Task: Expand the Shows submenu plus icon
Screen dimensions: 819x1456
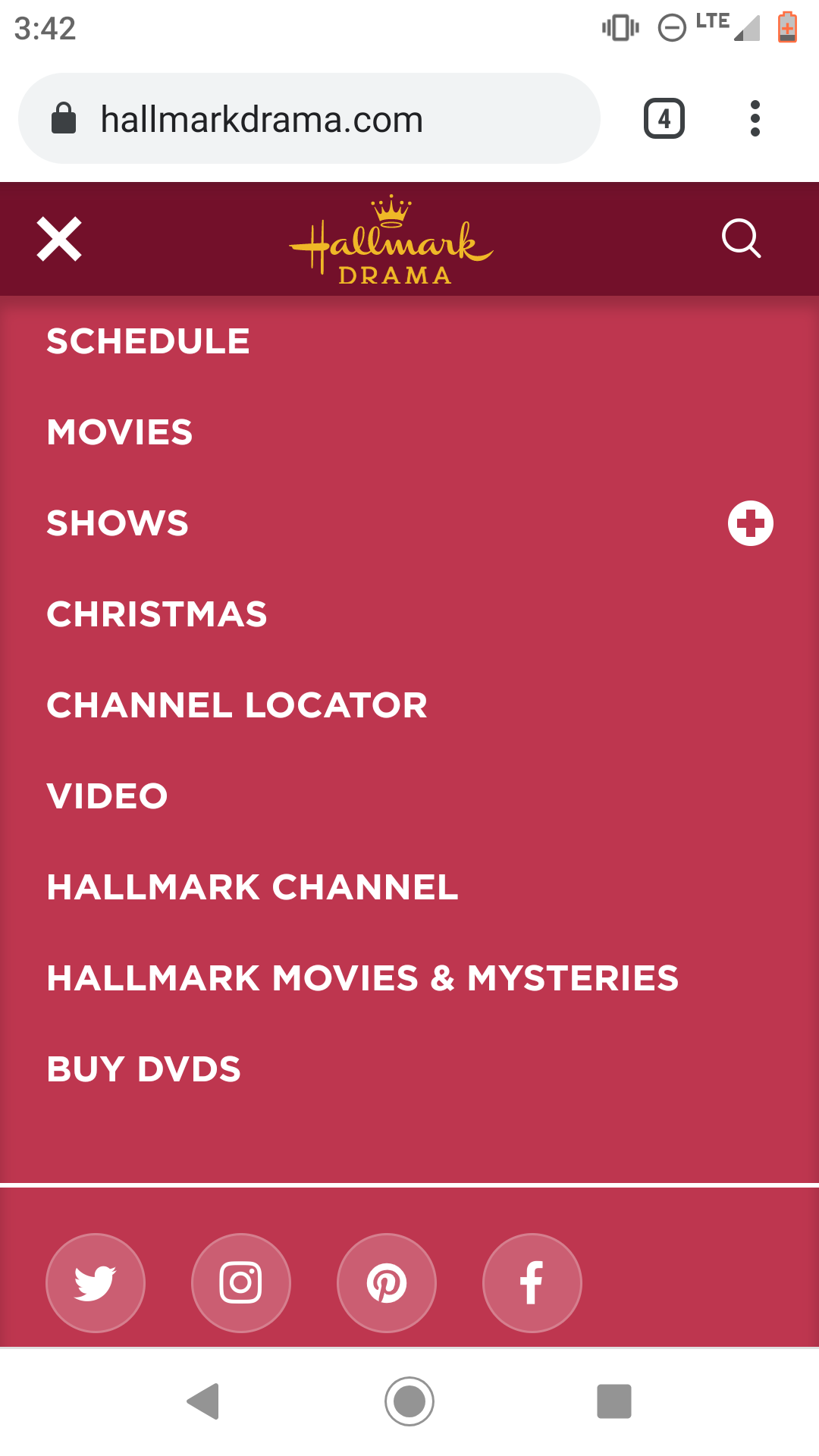Action: pyautogui.click(x=750, y=523)
